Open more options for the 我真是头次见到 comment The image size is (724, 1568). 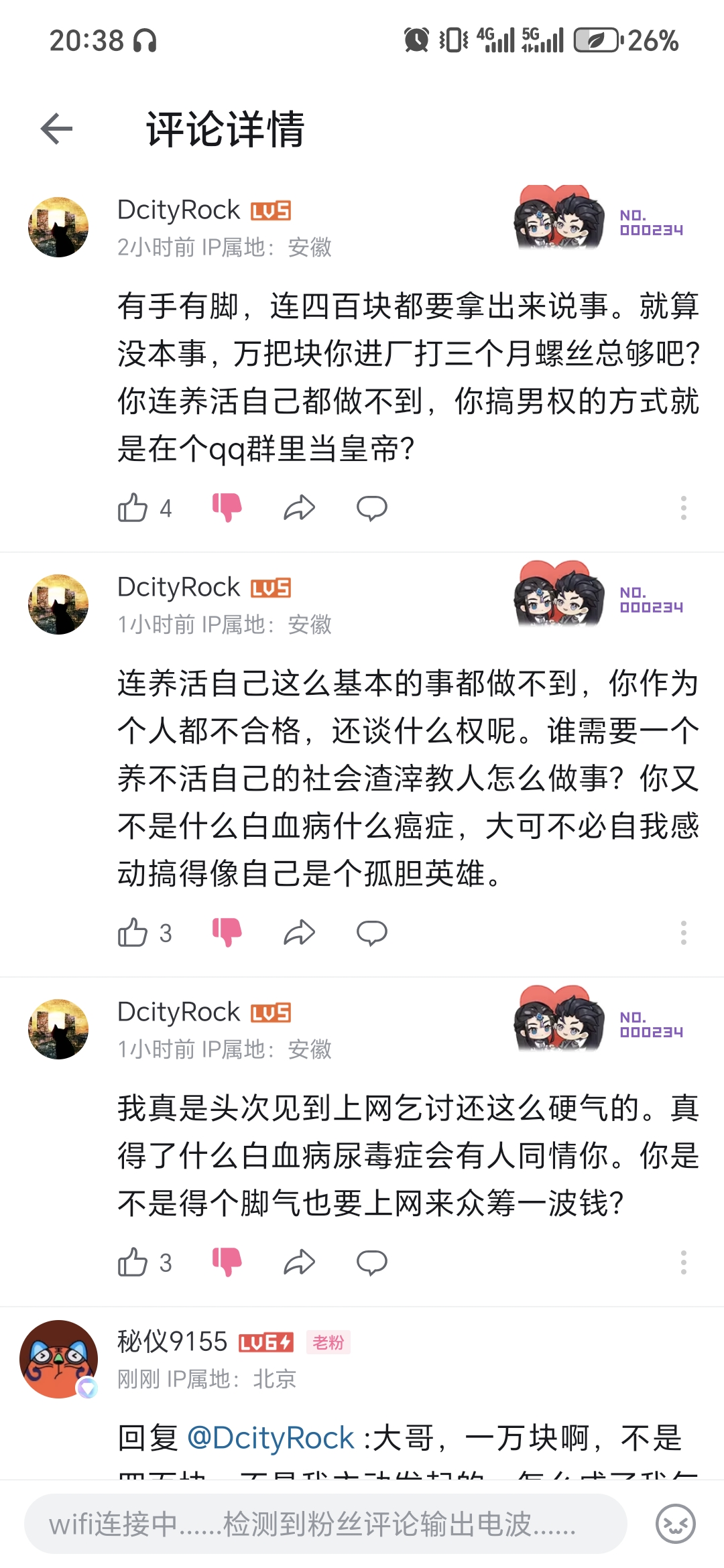683,1262
